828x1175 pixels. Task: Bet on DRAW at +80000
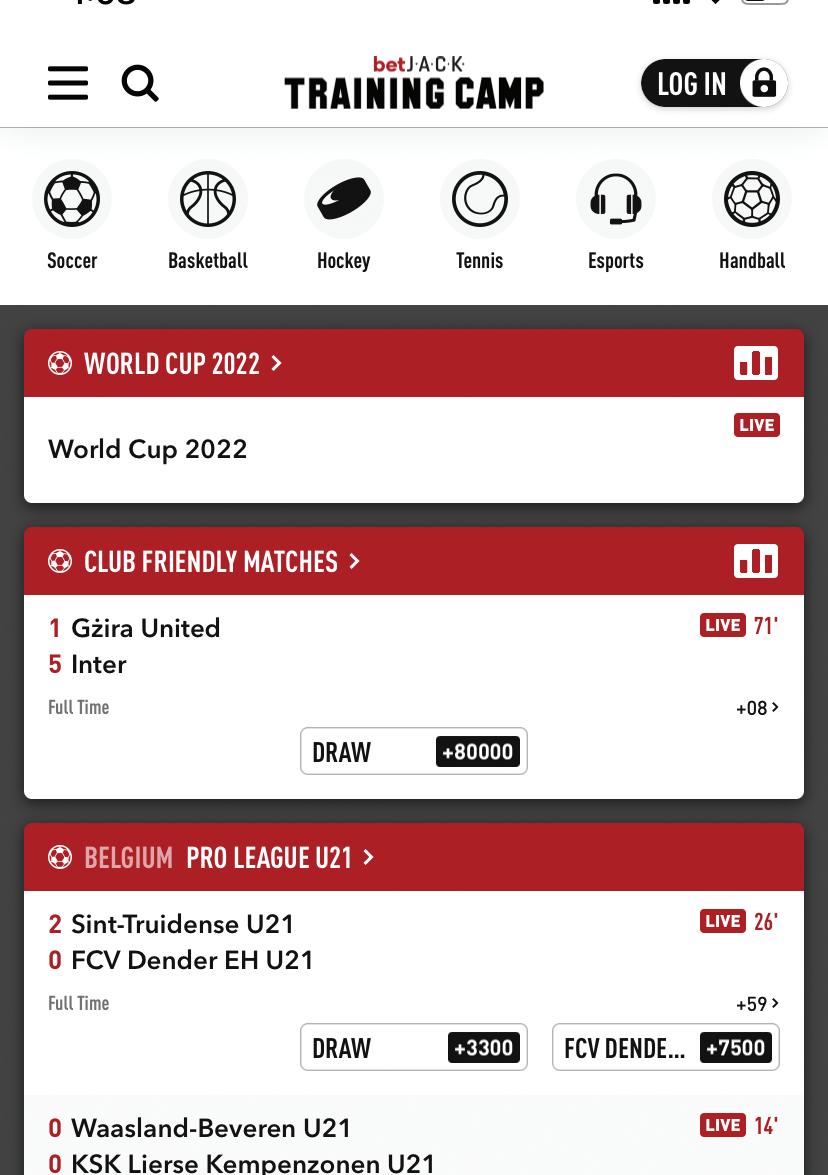point(414,751)
